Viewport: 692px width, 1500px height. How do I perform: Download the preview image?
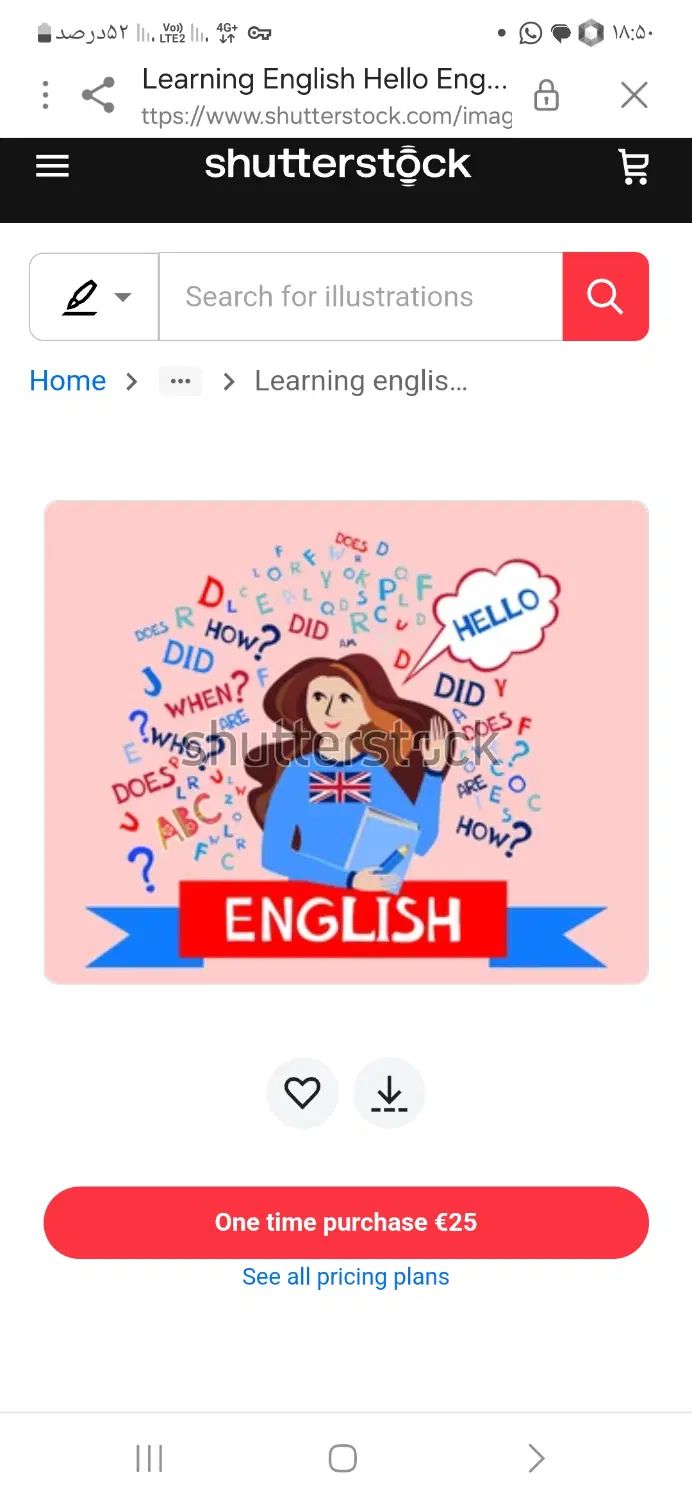coord(389,1093)
